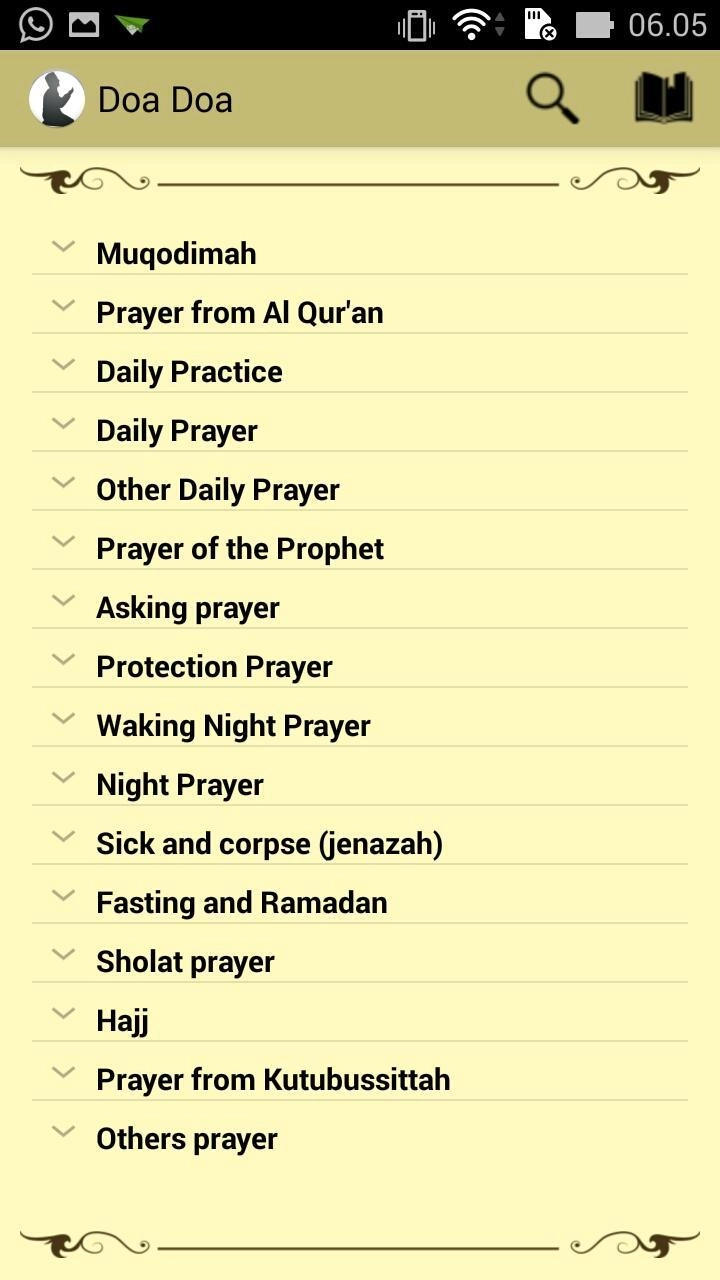Expand Prayer of the Prophet
Viewport: 720px width, 1280px height.
click(240, 548)
